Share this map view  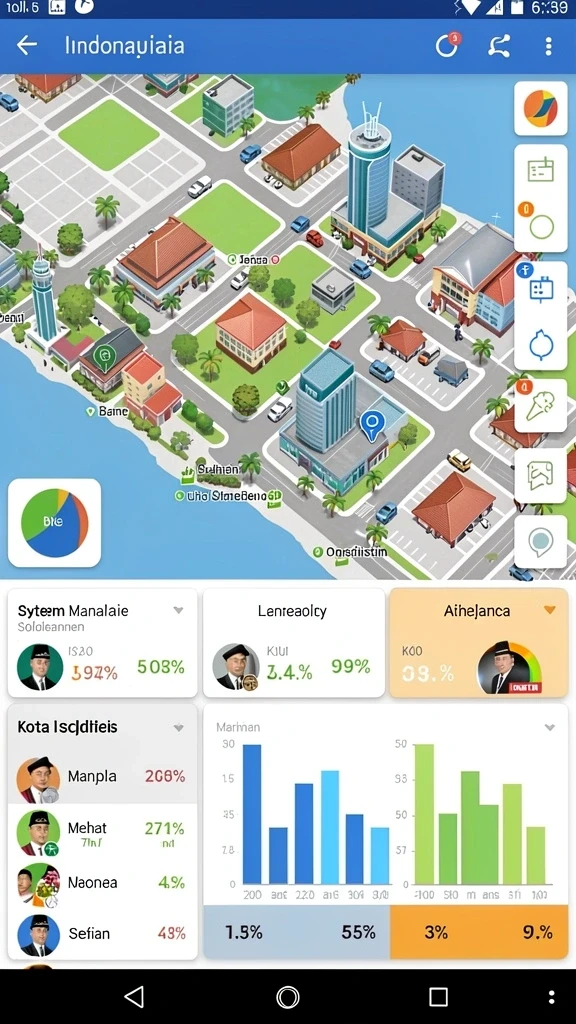tap(499, 46)
